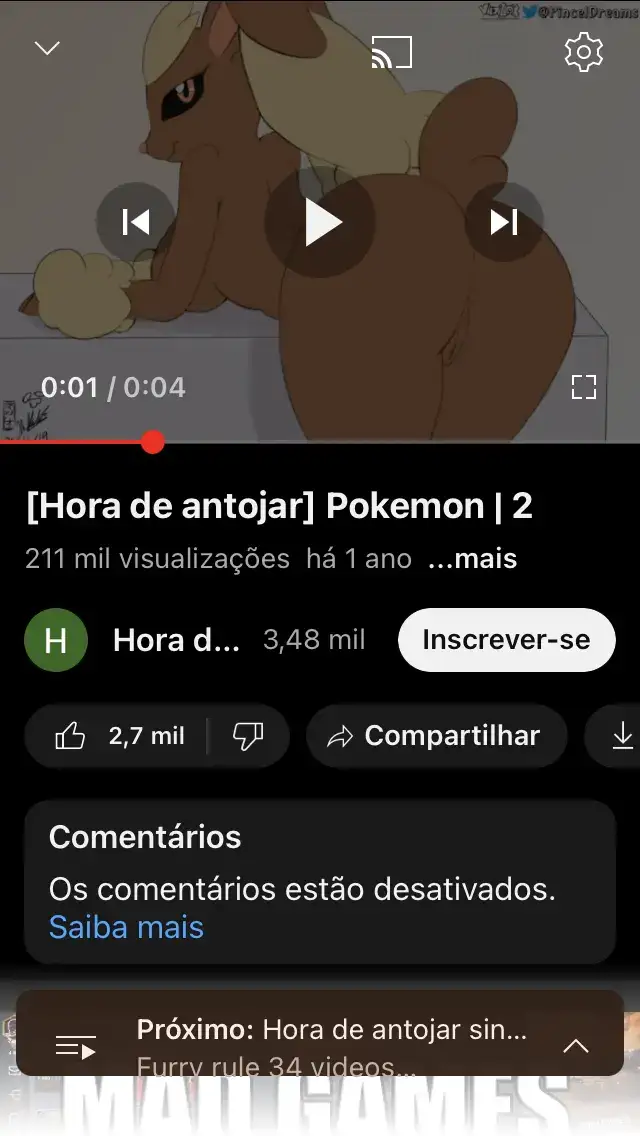
Task: Enter fullscreen mode
Action: 583,387
